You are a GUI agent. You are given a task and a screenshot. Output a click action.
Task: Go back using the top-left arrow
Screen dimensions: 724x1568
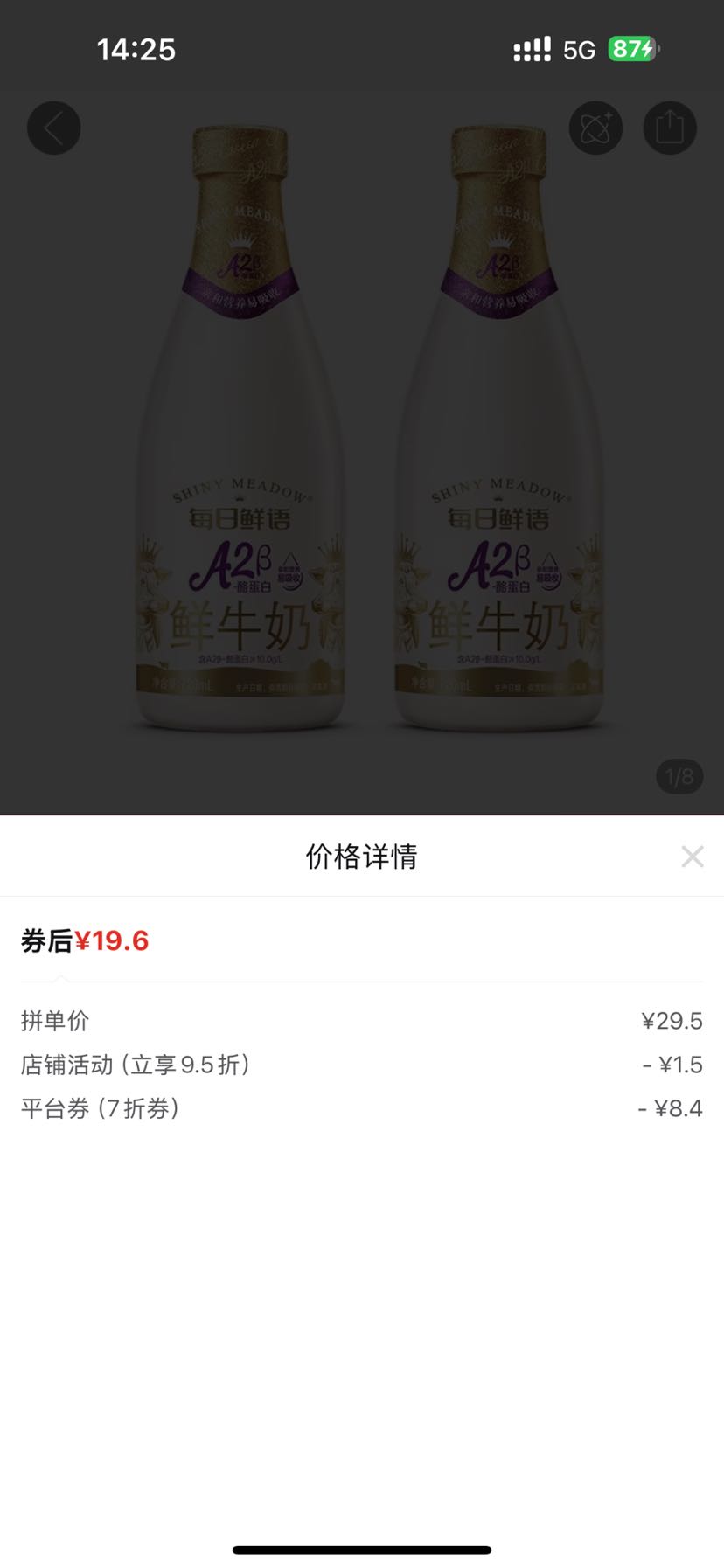pos(53,128)
